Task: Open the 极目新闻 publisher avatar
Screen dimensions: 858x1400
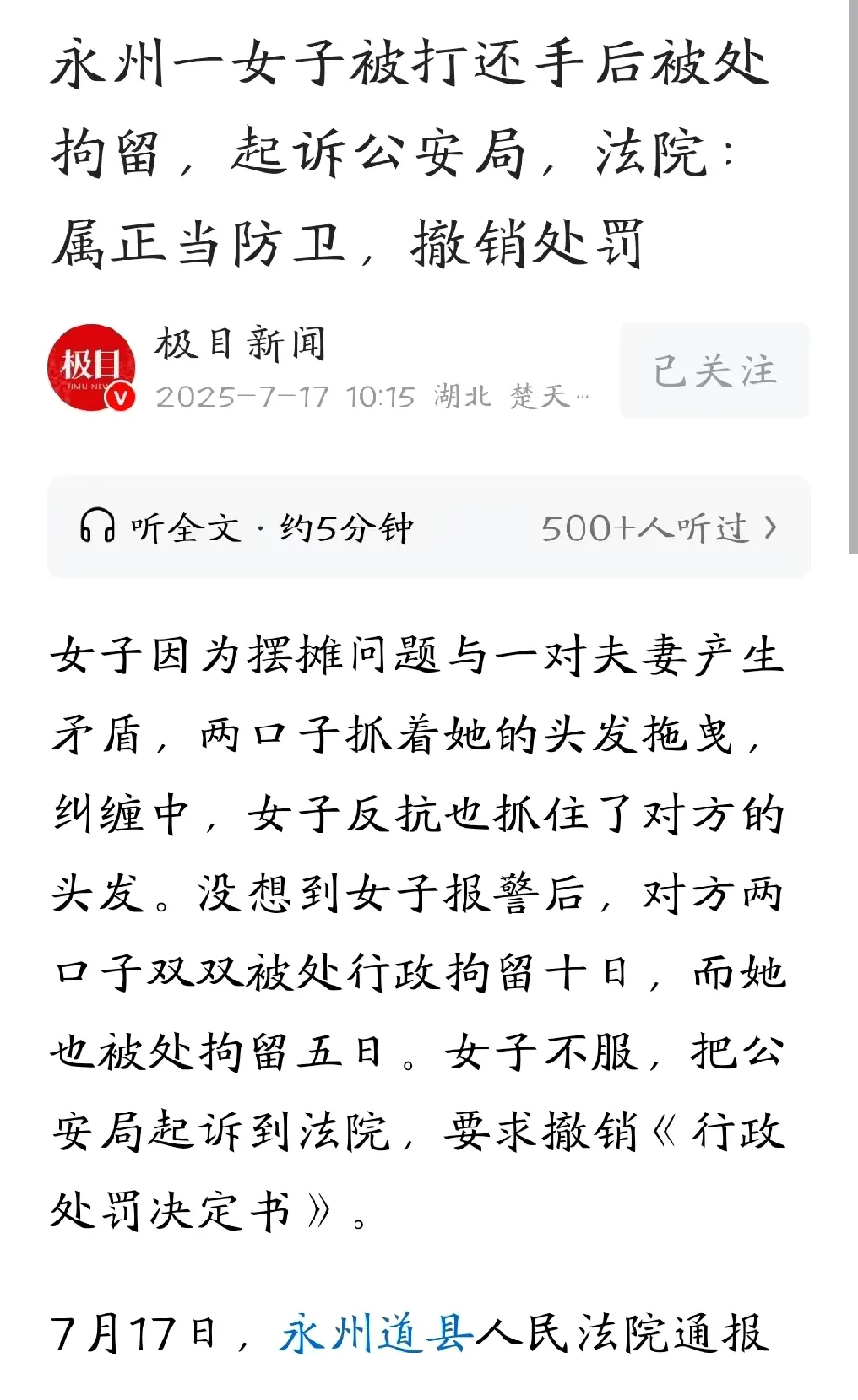Action: coord(91,368)
